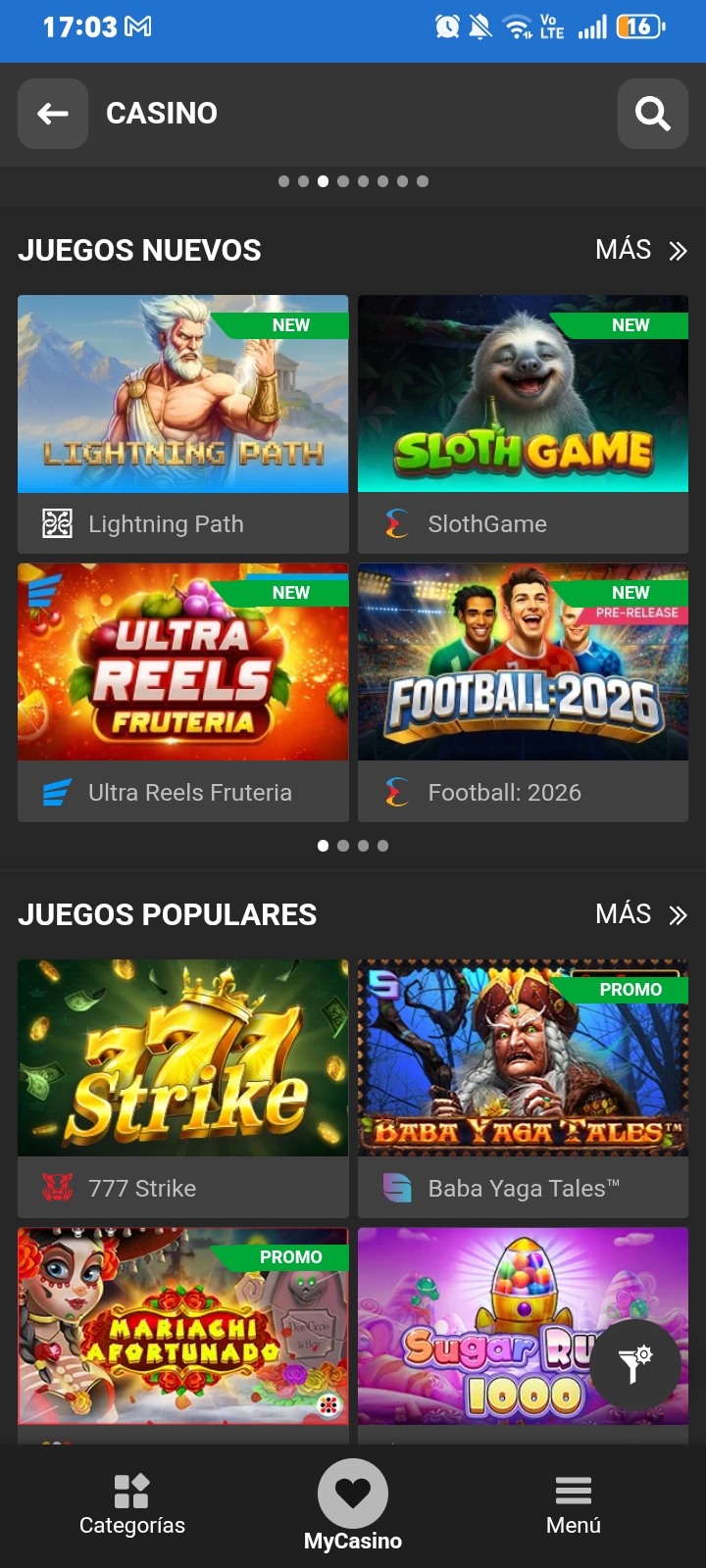Play 777 Strike
Viewport: 706px width, 1568px height.
(183, 1089)
